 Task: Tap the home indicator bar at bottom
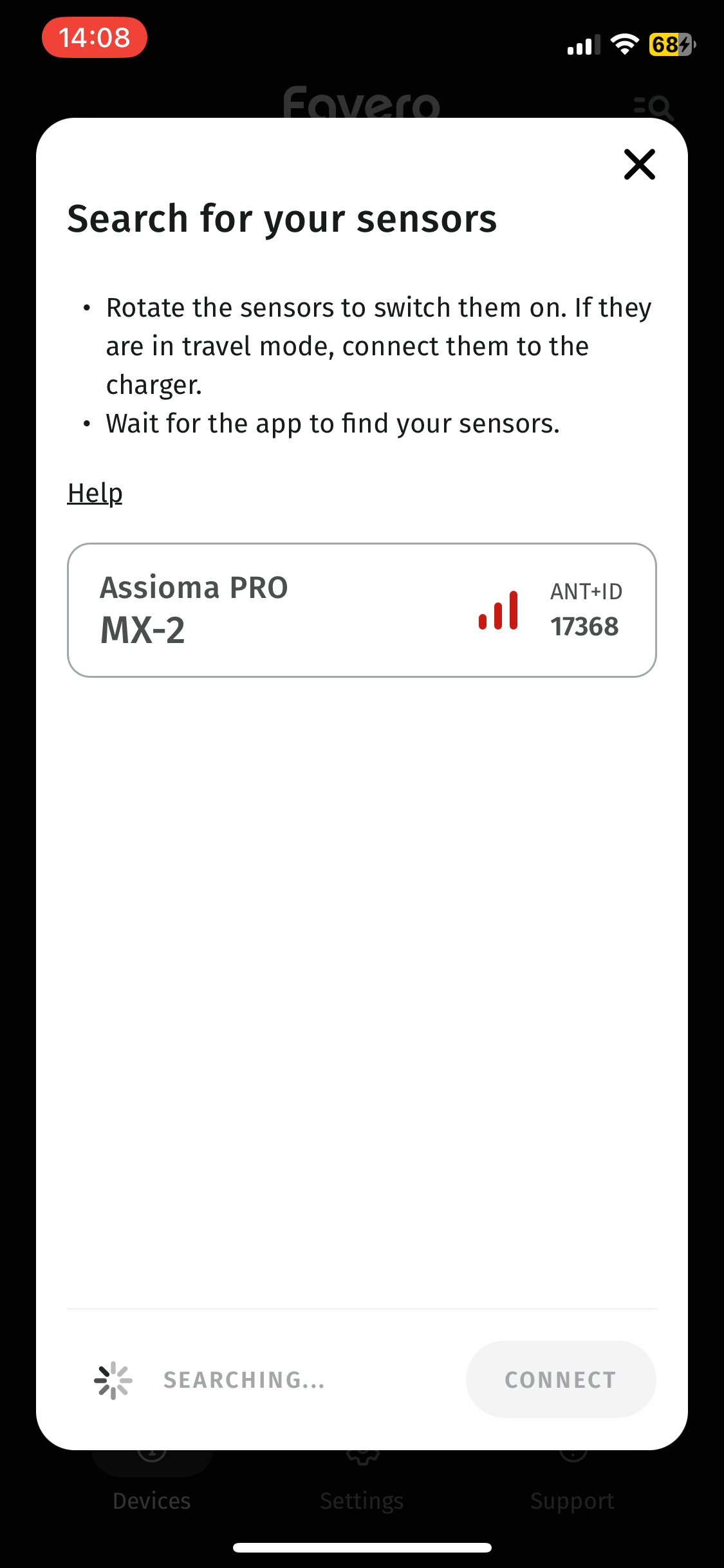click(x=362, y=1548)
